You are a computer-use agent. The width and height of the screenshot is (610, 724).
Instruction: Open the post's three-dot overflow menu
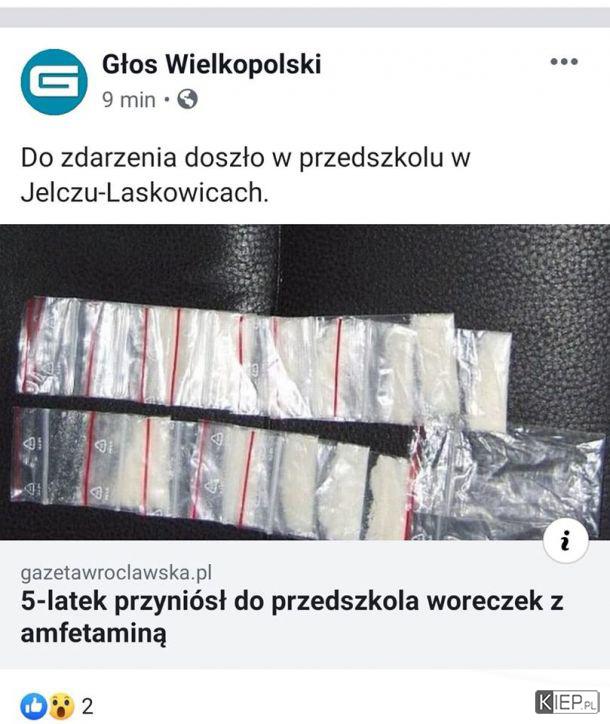[x=564, y=62]
